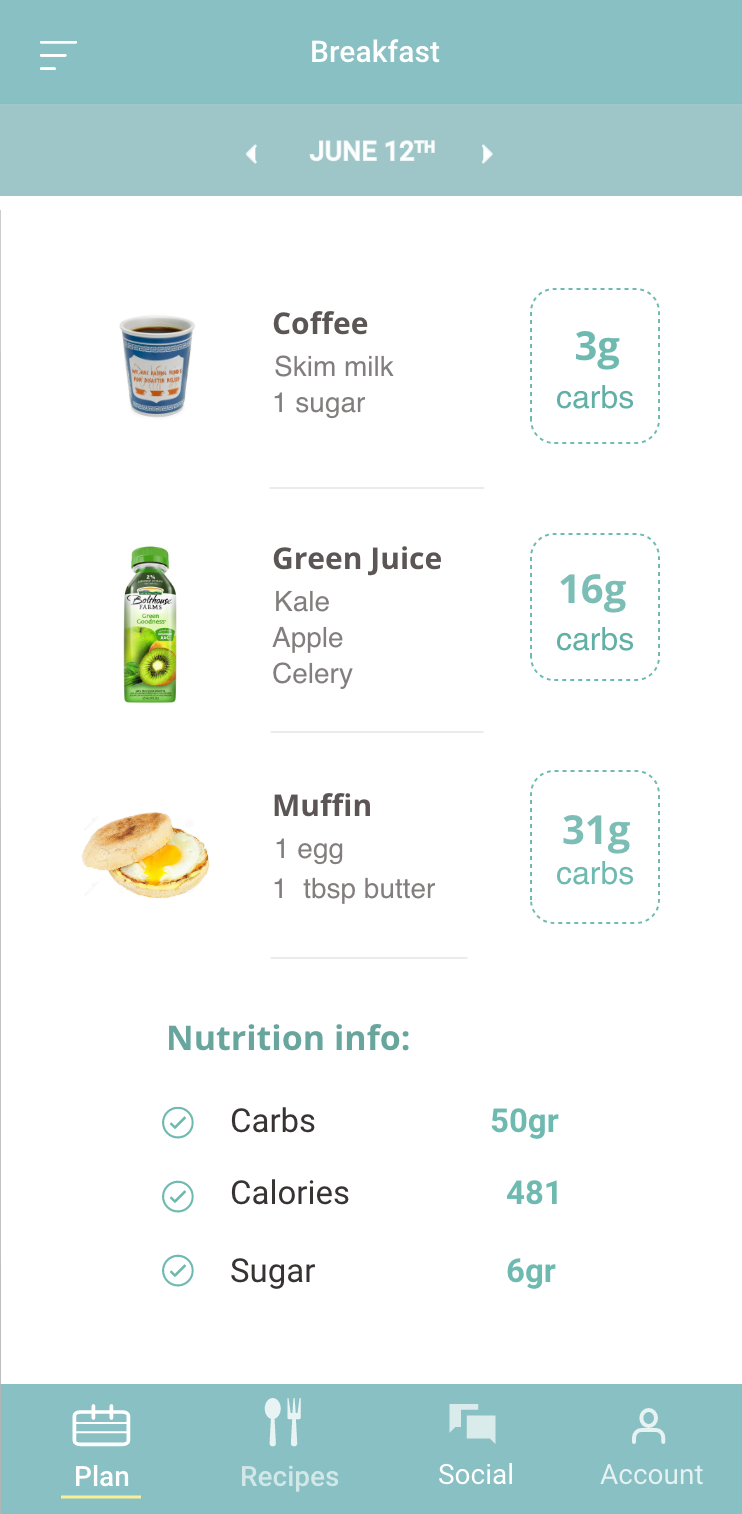Toggle the Sugar checkmark

[178, 1271]
